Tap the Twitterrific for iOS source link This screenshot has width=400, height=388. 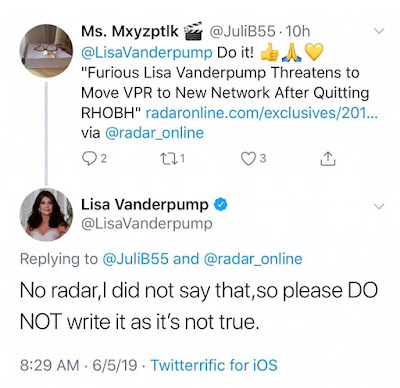pyautogui.click(x=214, y=365)
